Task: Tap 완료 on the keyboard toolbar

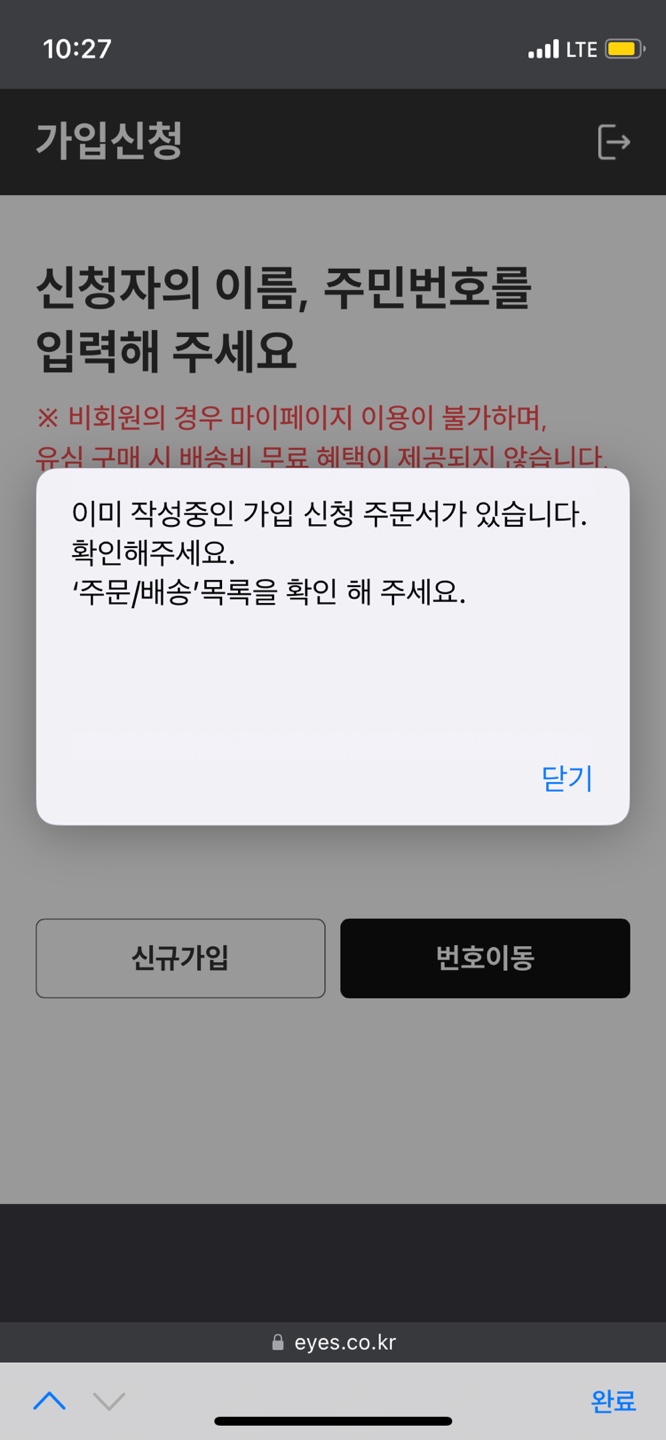Action: tap(613, 1401)
